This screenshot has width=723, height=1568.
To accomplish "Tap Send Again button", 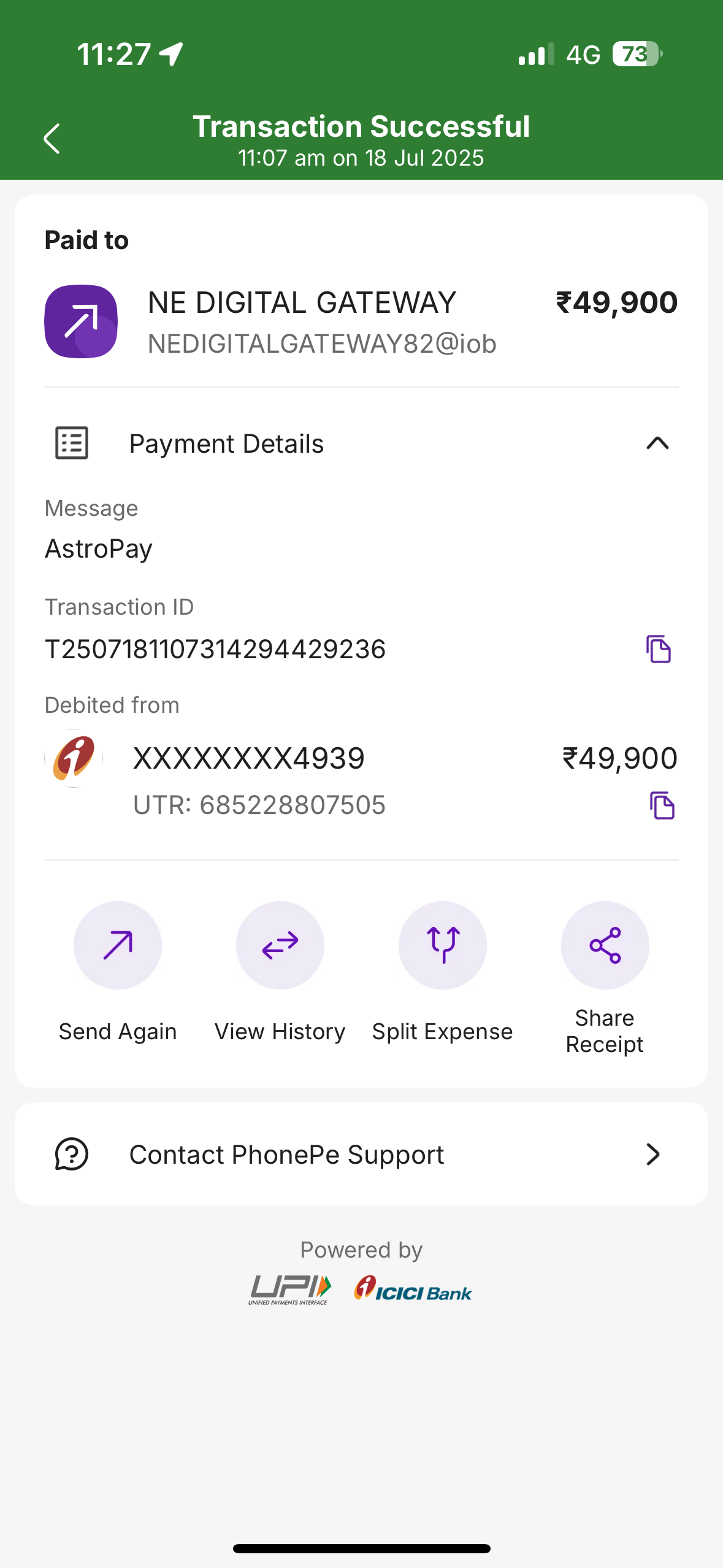I will [x=118, y=945].
